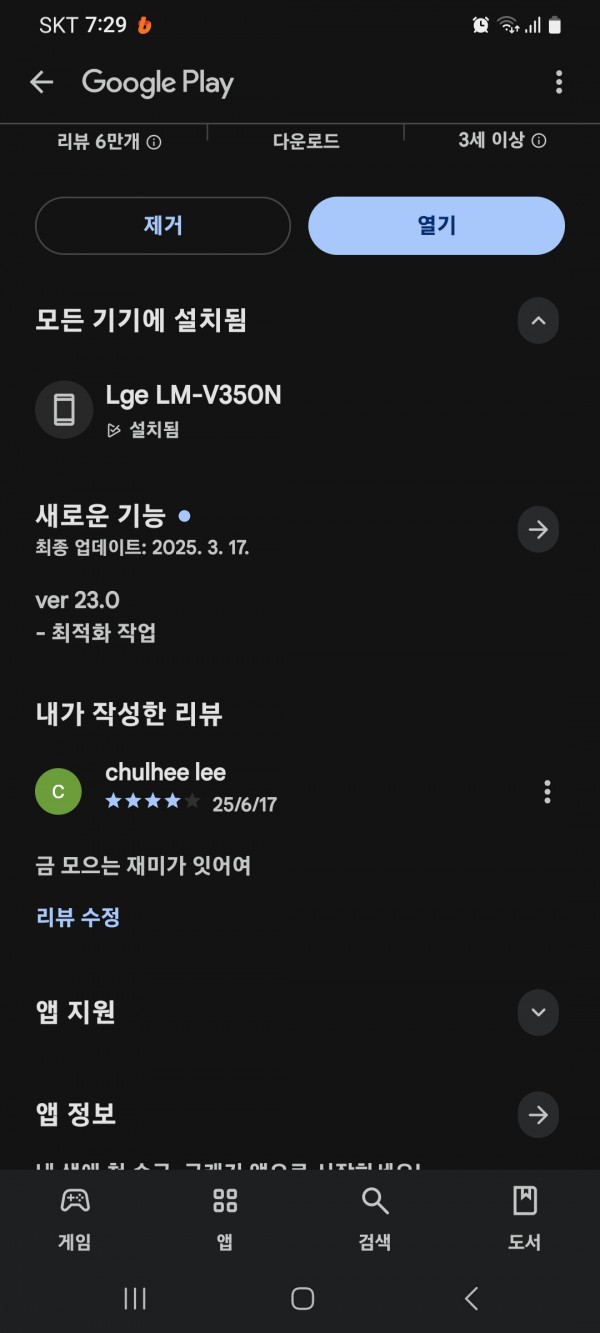Switch to the 앱 tab
The image size is (600, 1333).
225,1219
